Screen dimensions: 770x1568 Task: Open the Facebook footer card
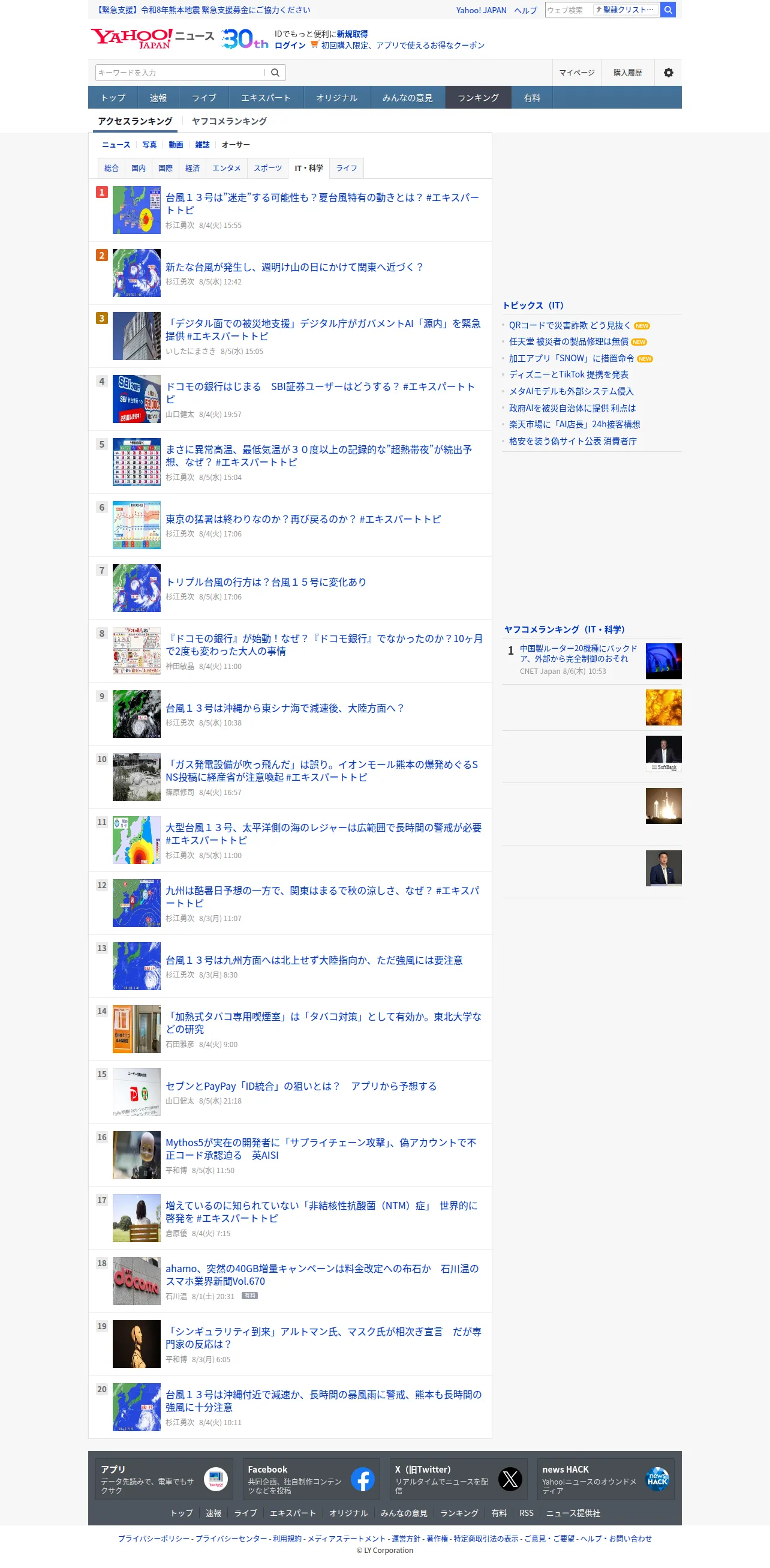311,1479
